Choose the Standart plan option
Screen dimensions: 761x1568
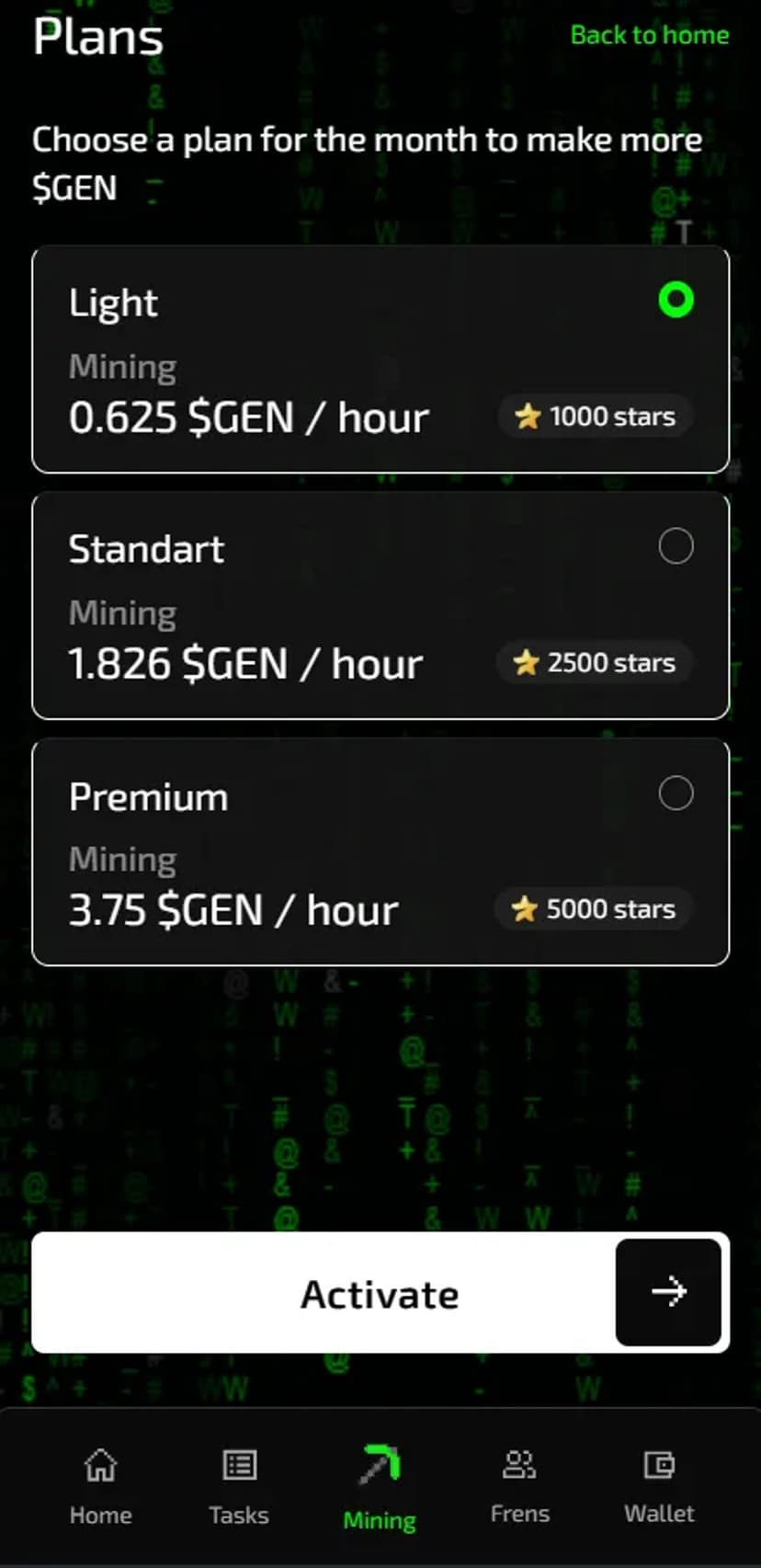[676, 546]
